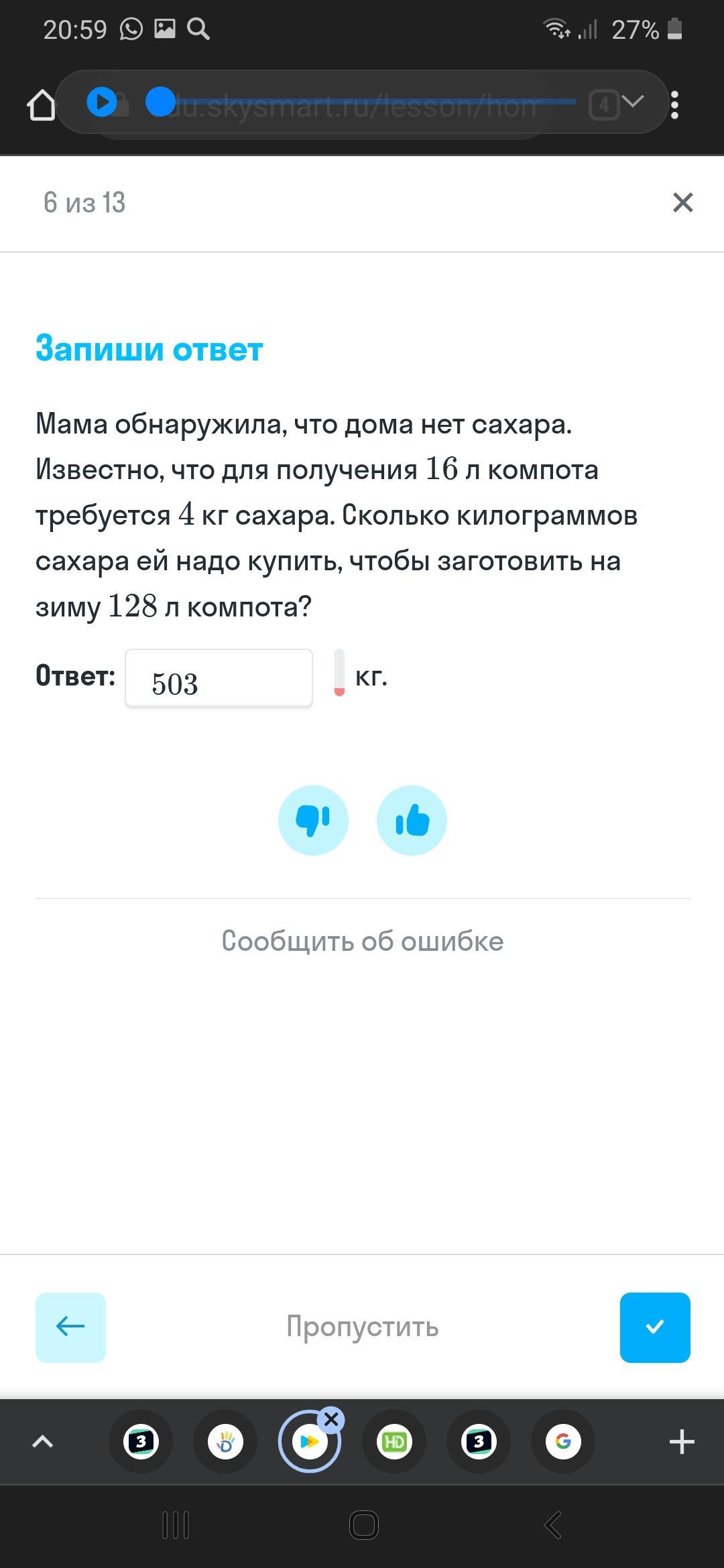The image size is (724, 1568).
Task: Open recent apps from the navigation bar
Action: (x=176, y=1525)
